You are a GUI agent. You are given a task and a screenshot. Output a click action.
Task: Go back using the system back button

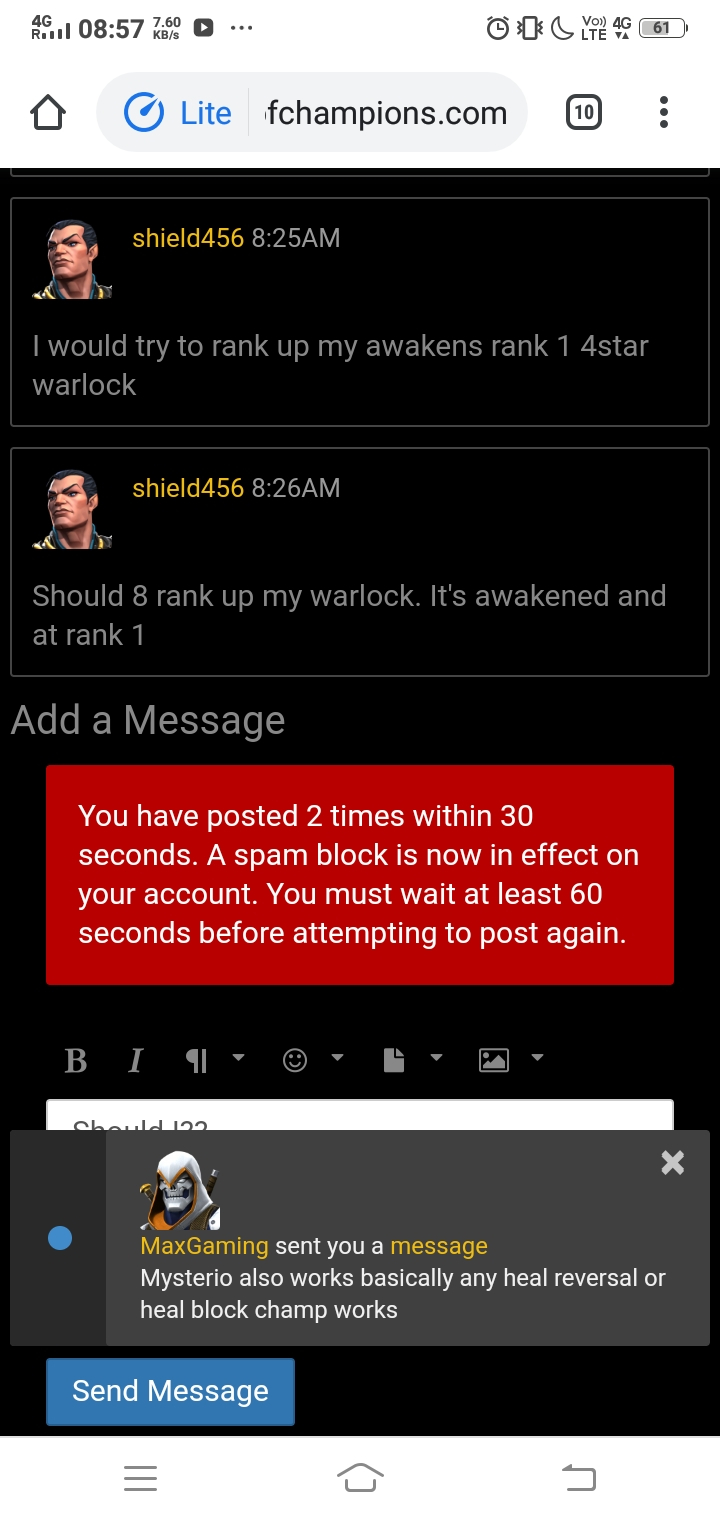pos(578,1477)
